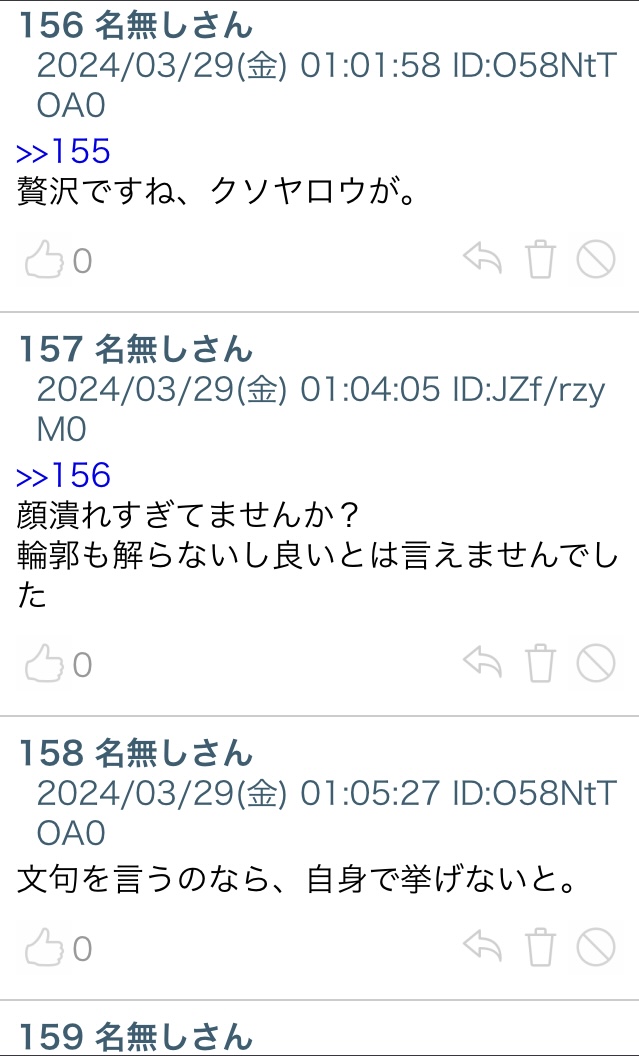This screenshot has width=639, height=1056.
Task: Like post 157
Action: [44, 664]
